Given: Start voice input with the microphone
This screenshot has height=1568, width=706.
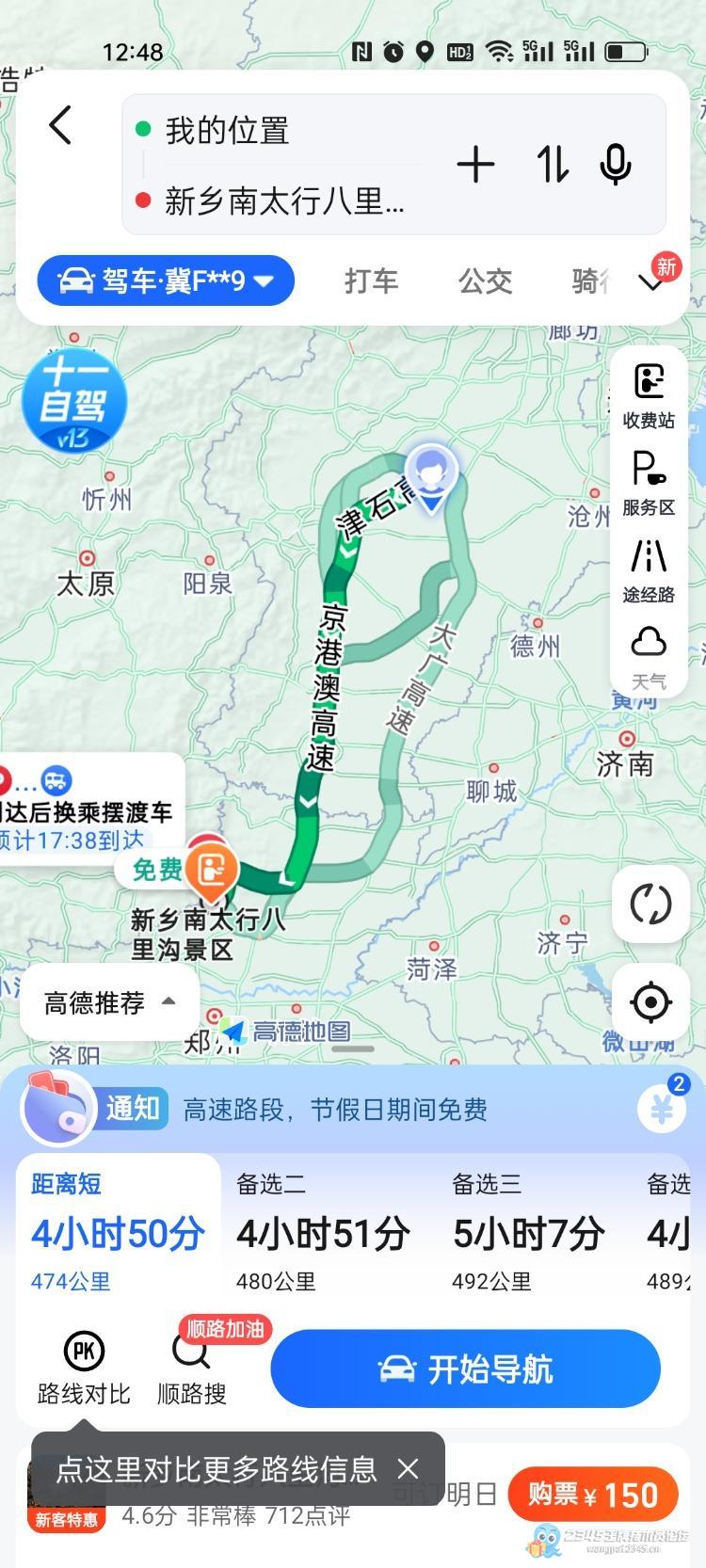Looking at the screenshot, I should [616, 166].
